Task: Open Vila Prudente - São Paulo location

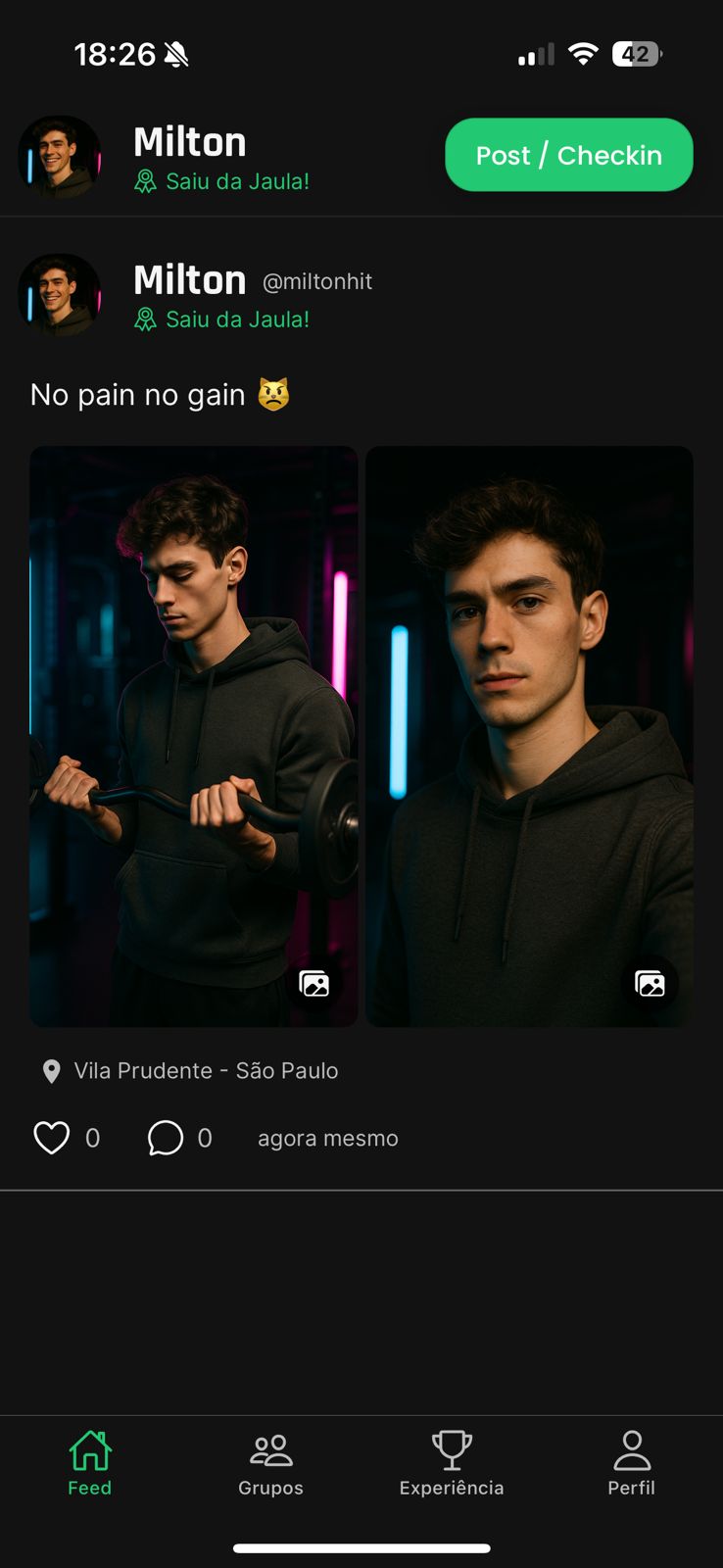Action: (x=205, y=1071)
